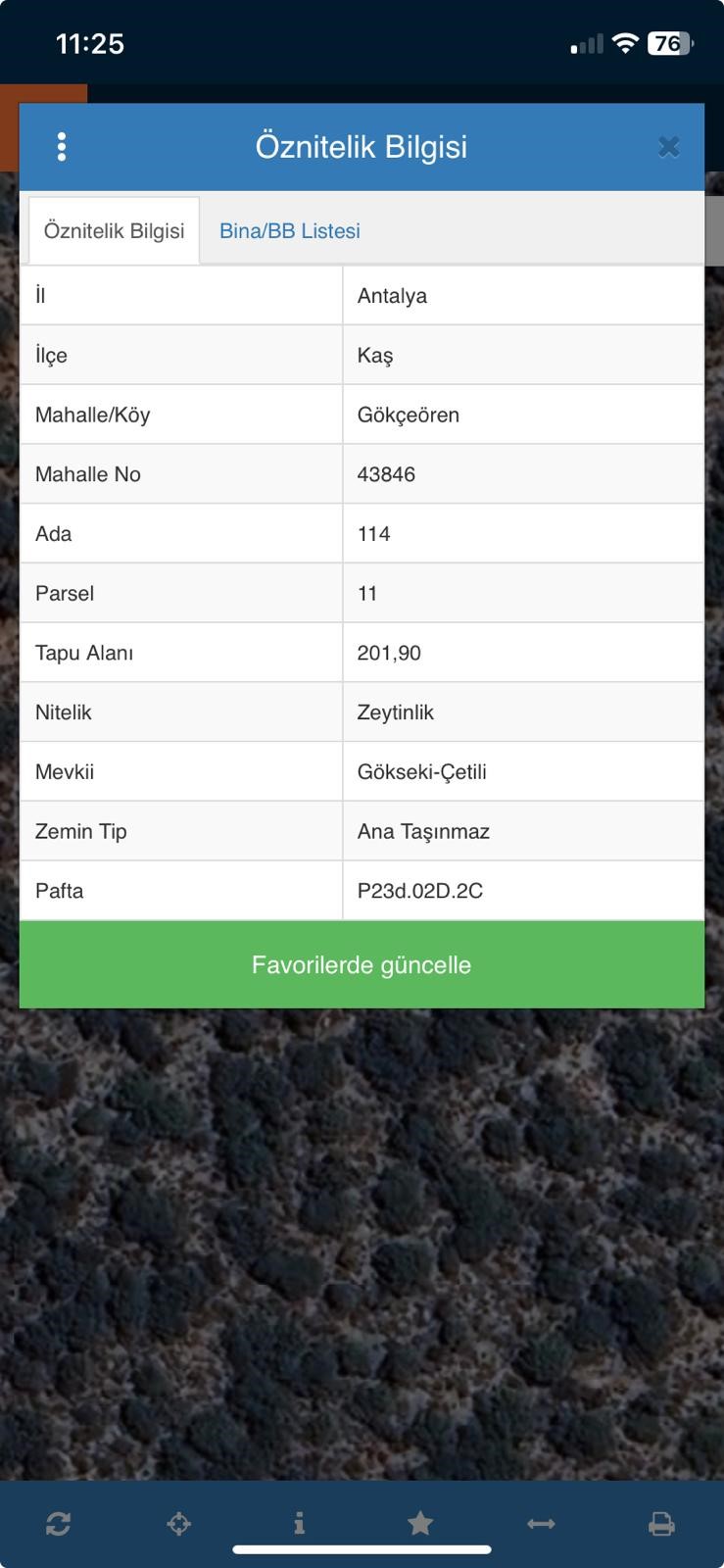Screen dimensions: 724x1568
Task: Tap Favorilerde güncelle button
Action: click(362, 965)
